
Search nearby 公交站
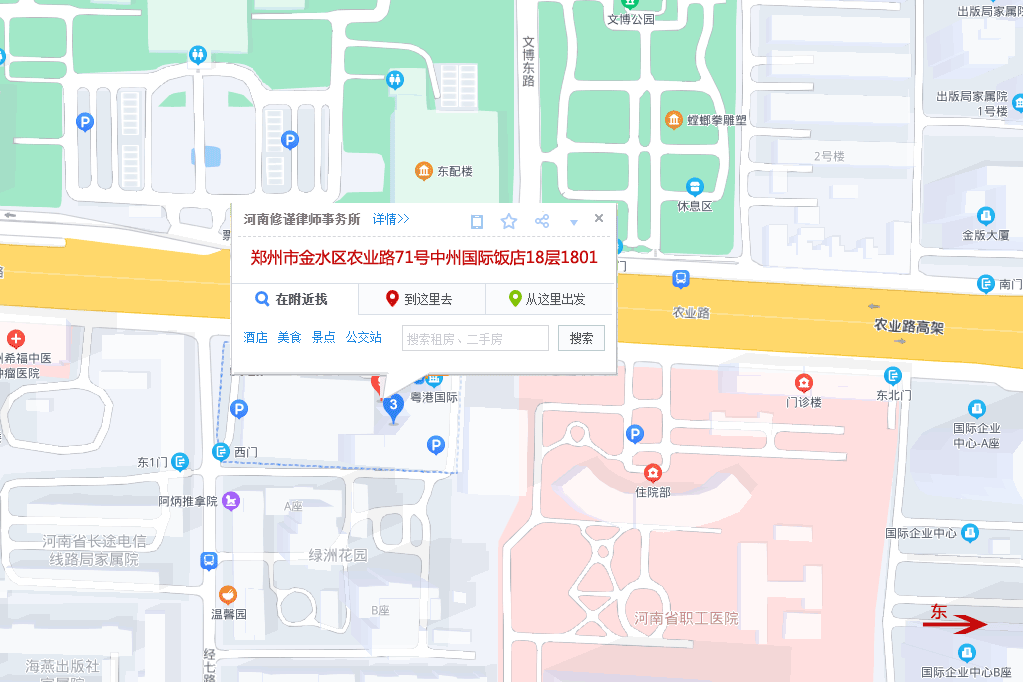(364, 338)
